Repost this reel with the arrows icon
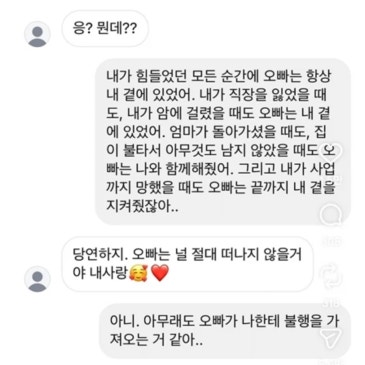The image size is (365, 365). (331, 277)
